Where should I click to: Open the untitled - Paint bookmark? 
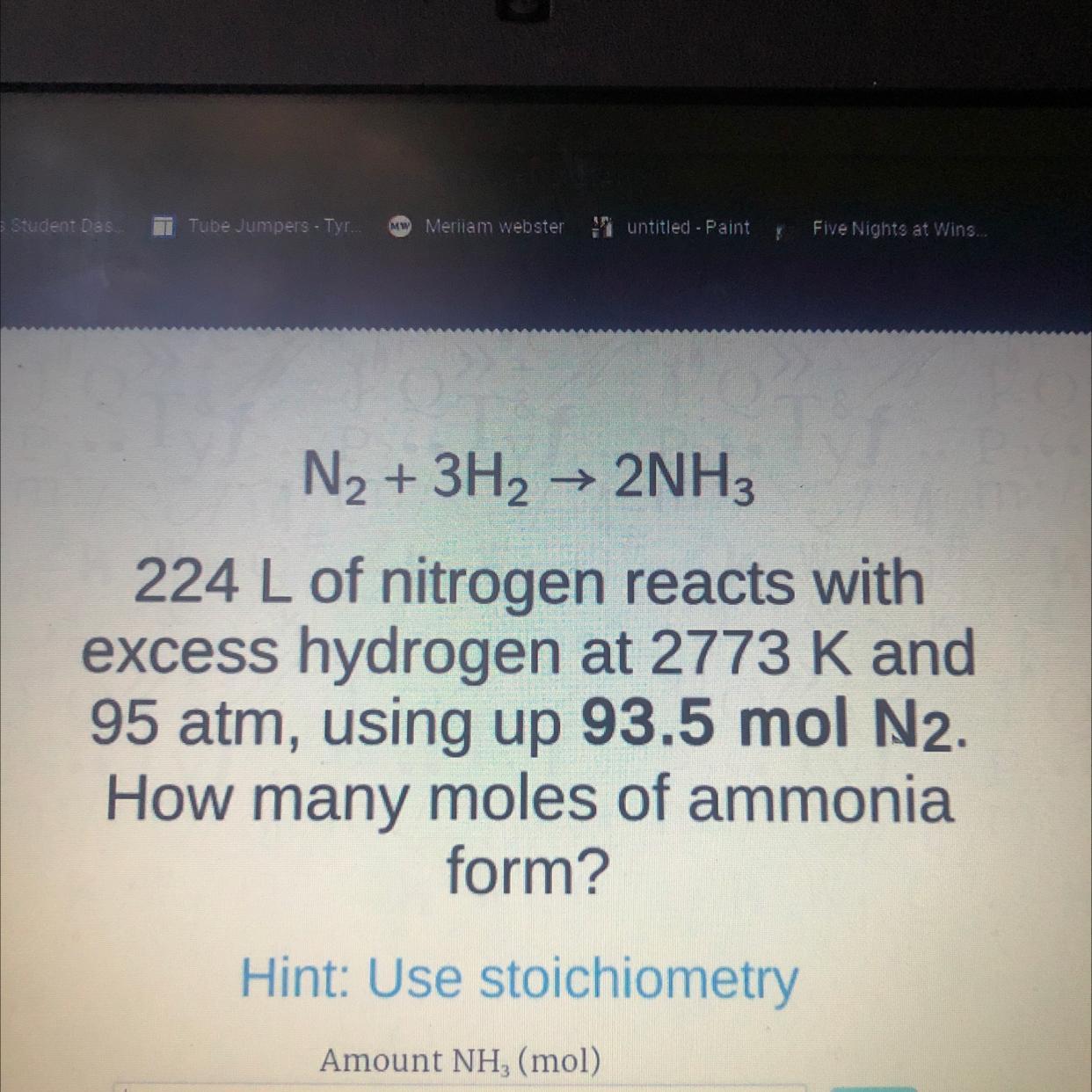coord(673,228)
